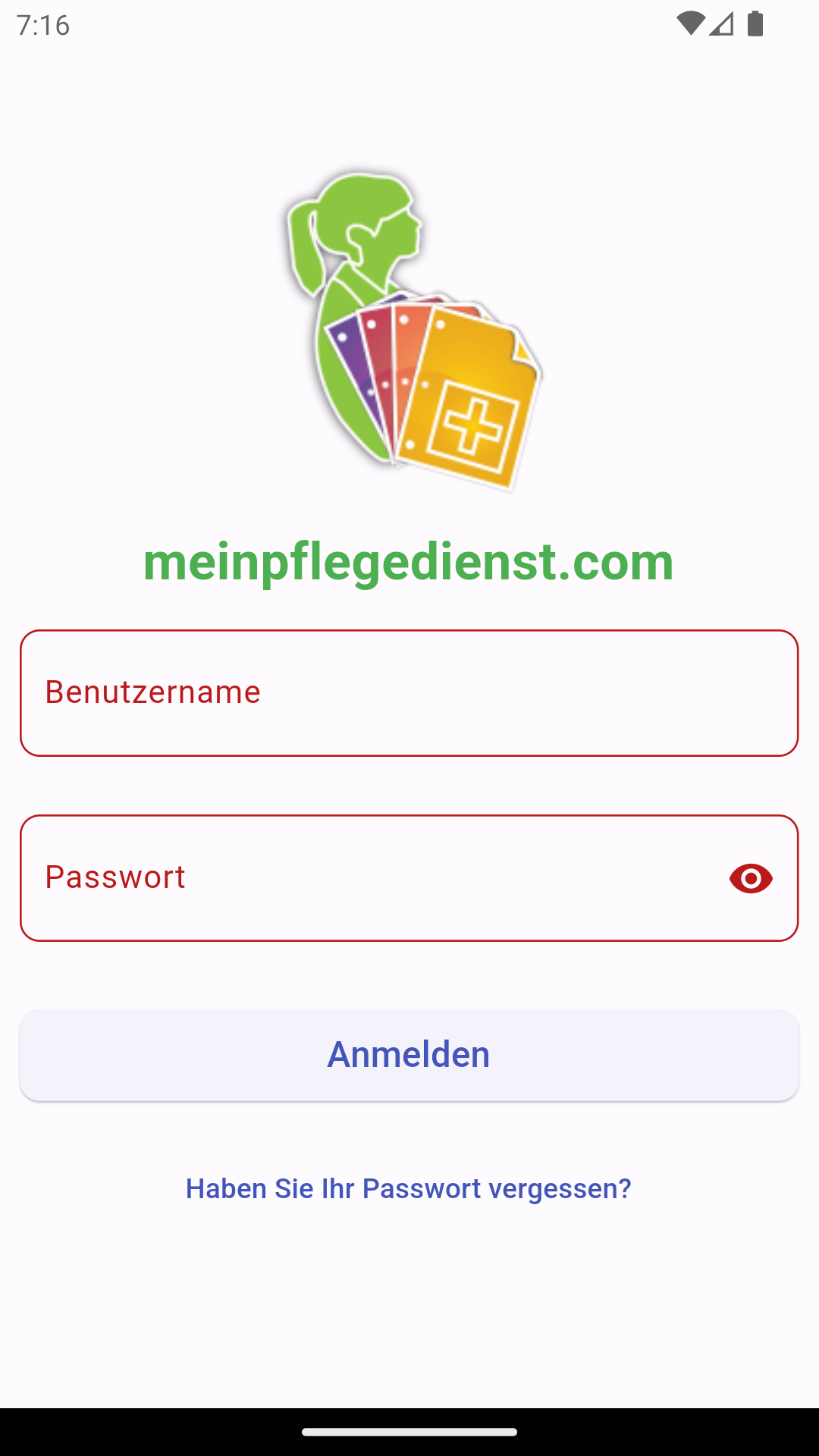Click the cellular signal indicator
This screenshot has height=1456, width=819.
[720, 24]
